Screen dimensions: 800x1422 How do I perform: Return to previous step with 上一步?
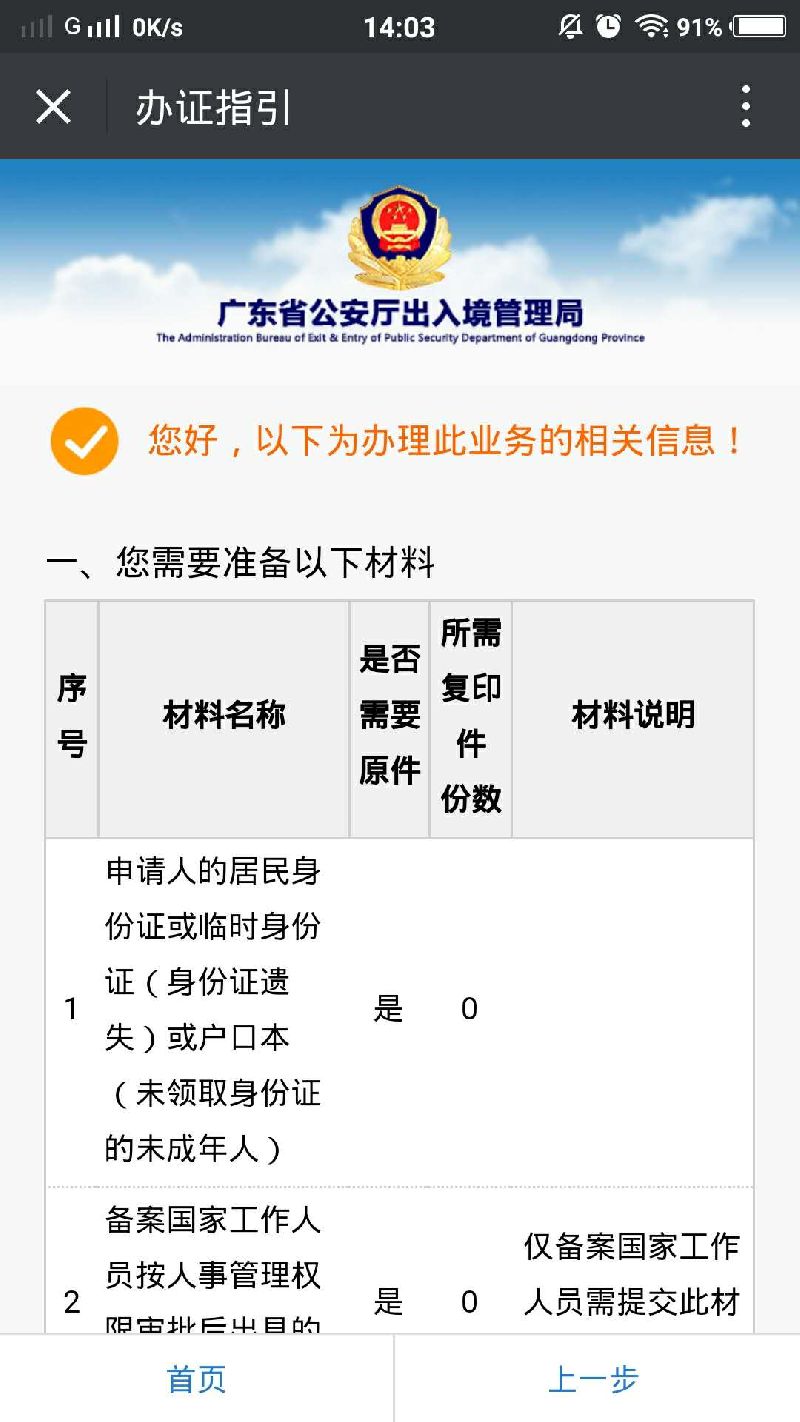(593, 1379)
